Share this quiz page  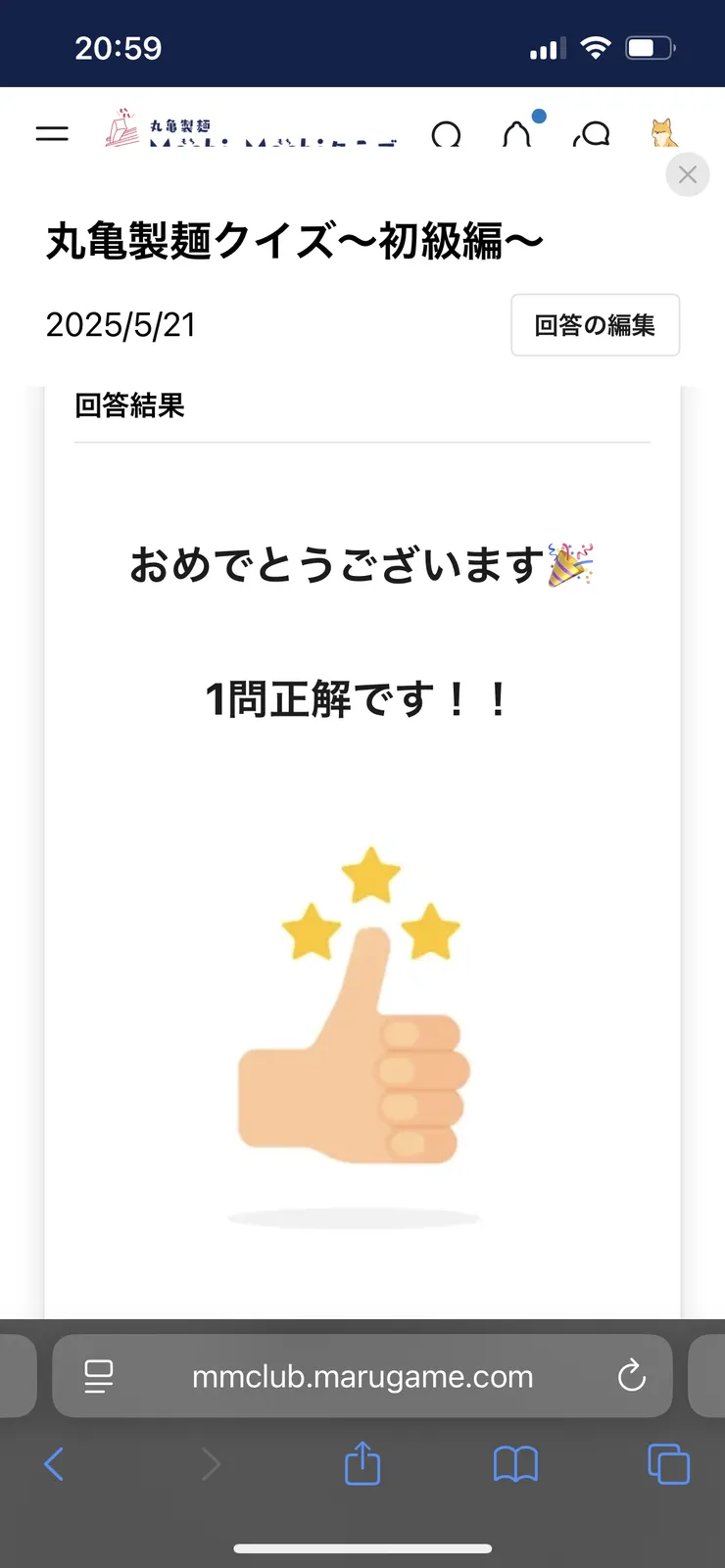click(362, 1464)
